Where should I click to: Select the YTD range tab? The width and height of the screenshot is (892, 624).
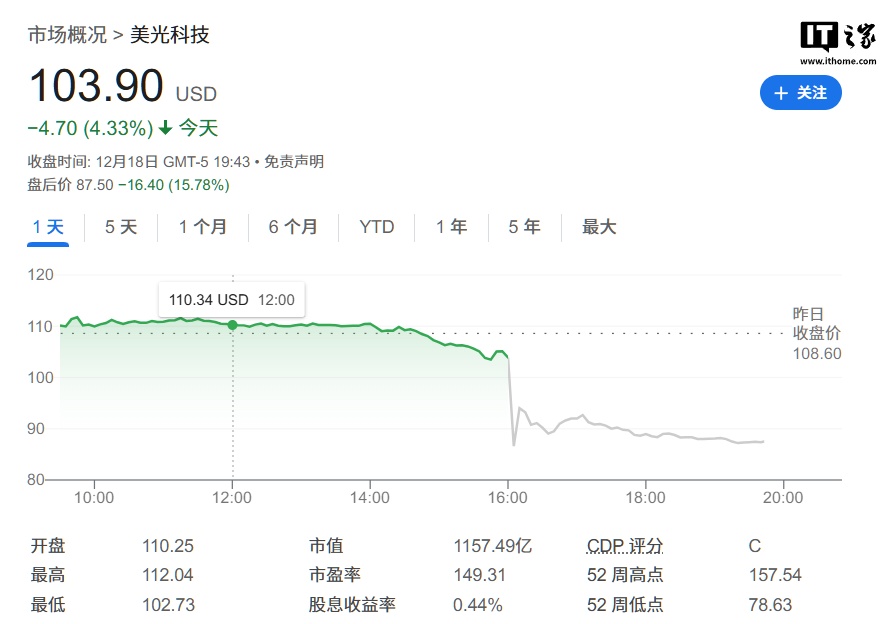[x=377, y=227]
